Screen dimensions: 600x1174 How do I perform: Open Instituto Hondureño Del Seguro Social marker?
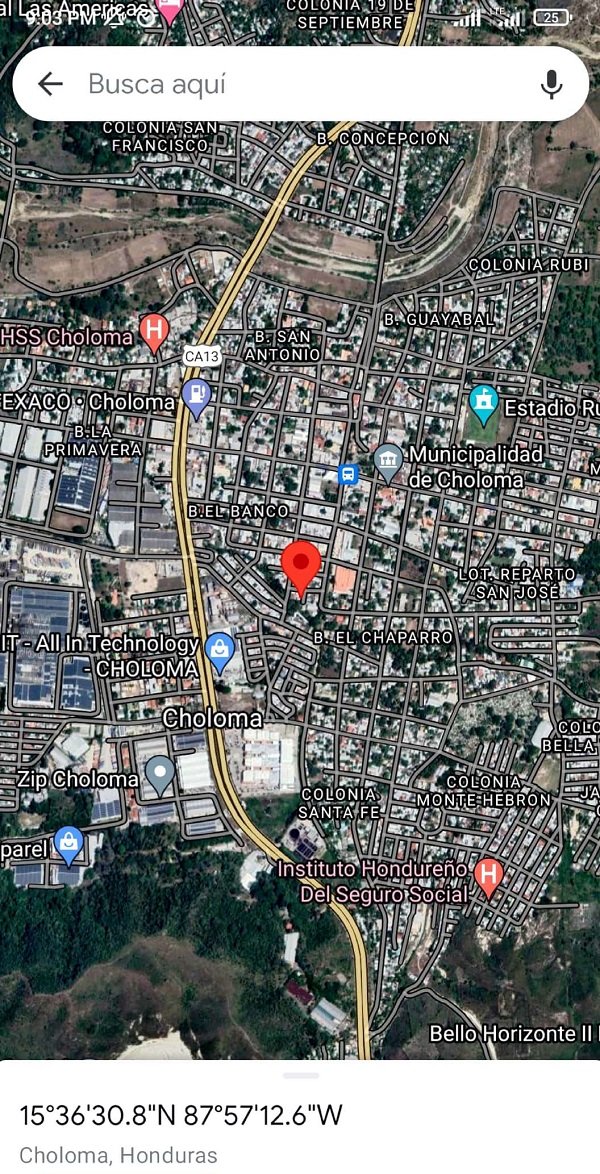tap(488, 876)
